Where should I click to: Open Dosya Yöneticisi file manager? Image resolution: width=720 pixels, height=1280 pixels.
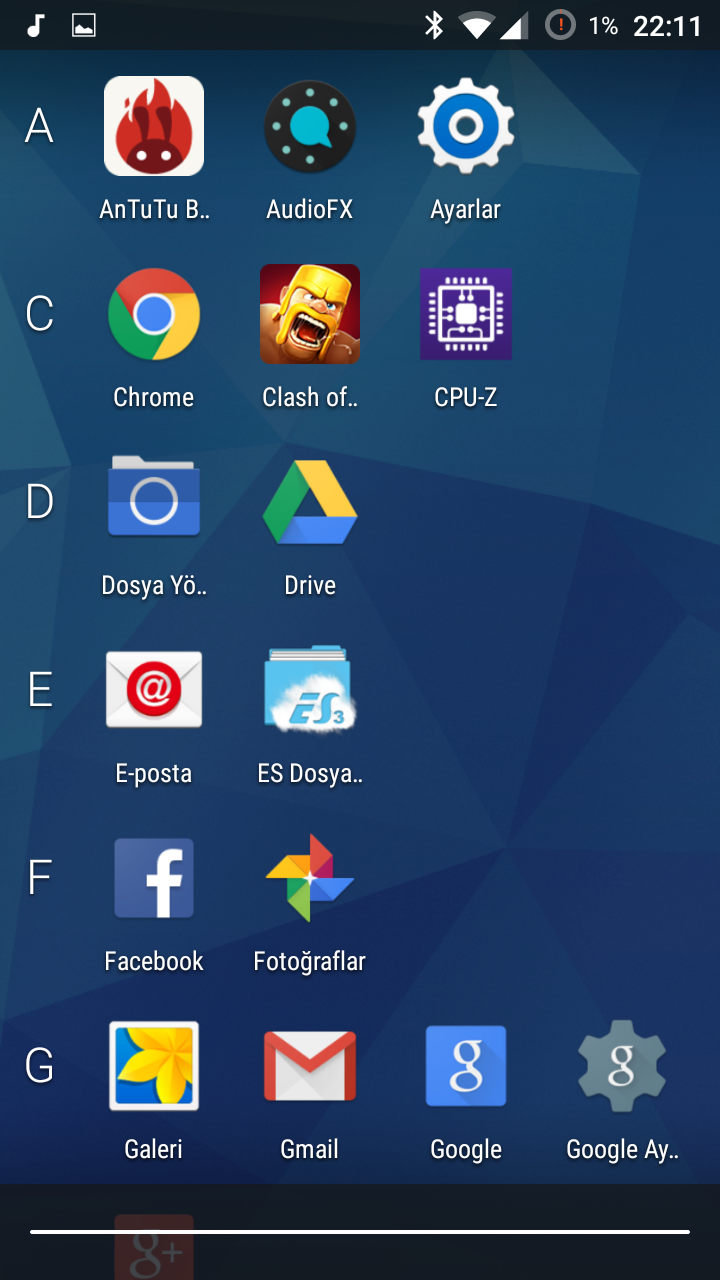153,501
